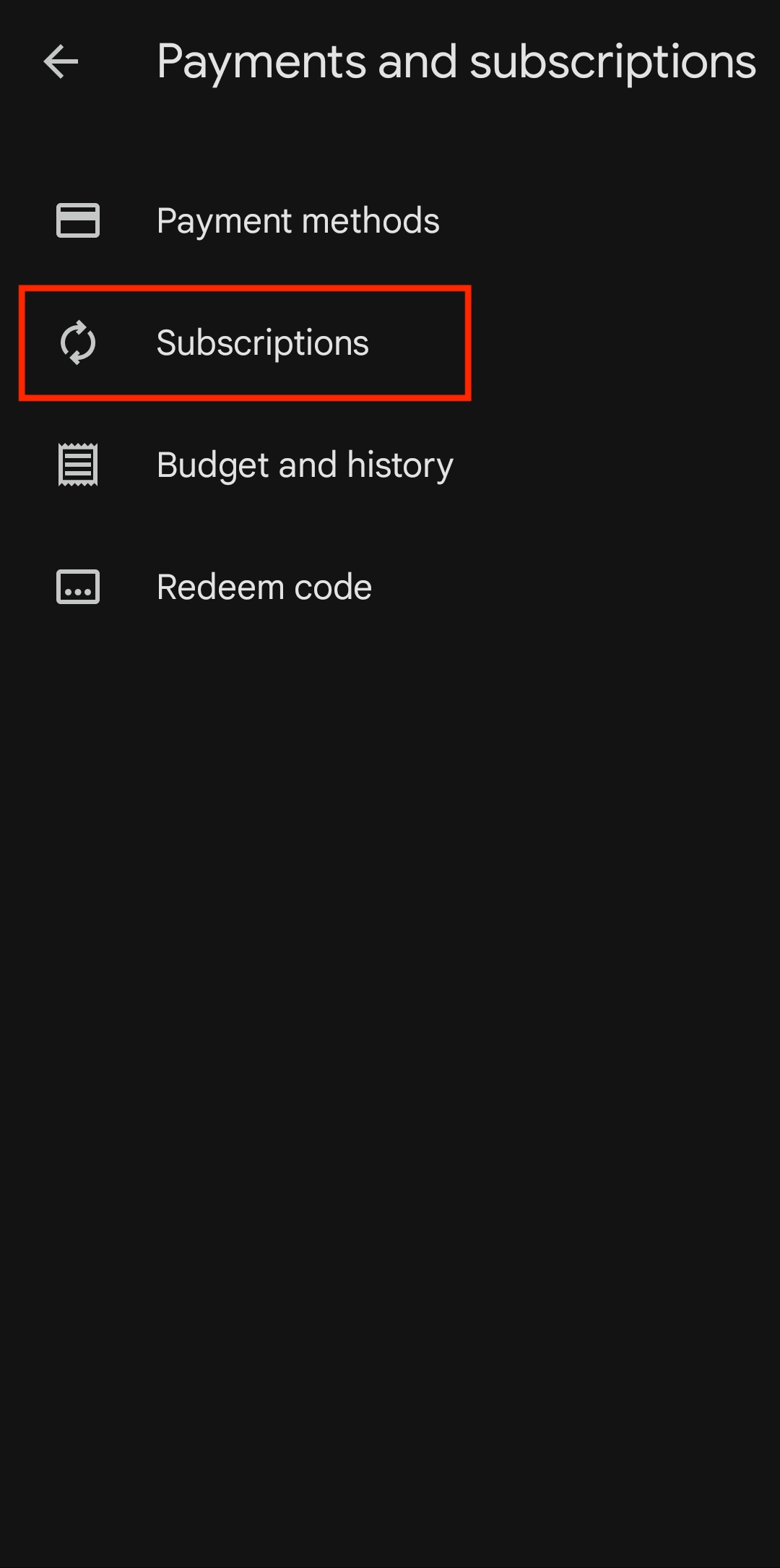View Budget and history
The height and width of the screenshot is (1568, 780).
pos(304,465)
